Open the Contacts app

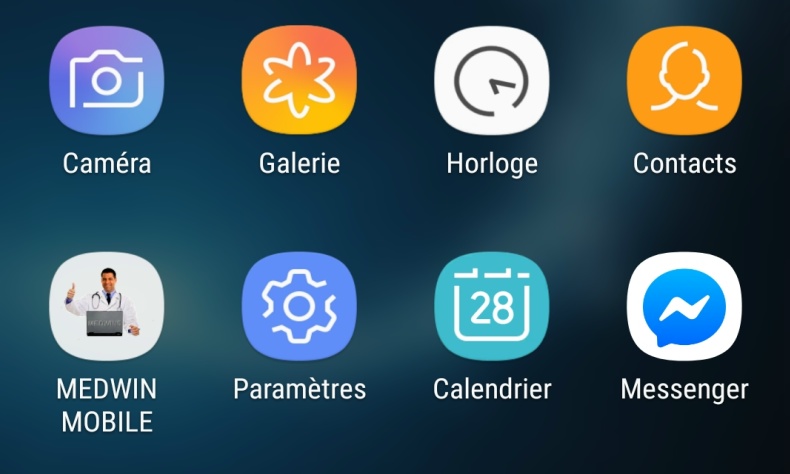point(684,81)
